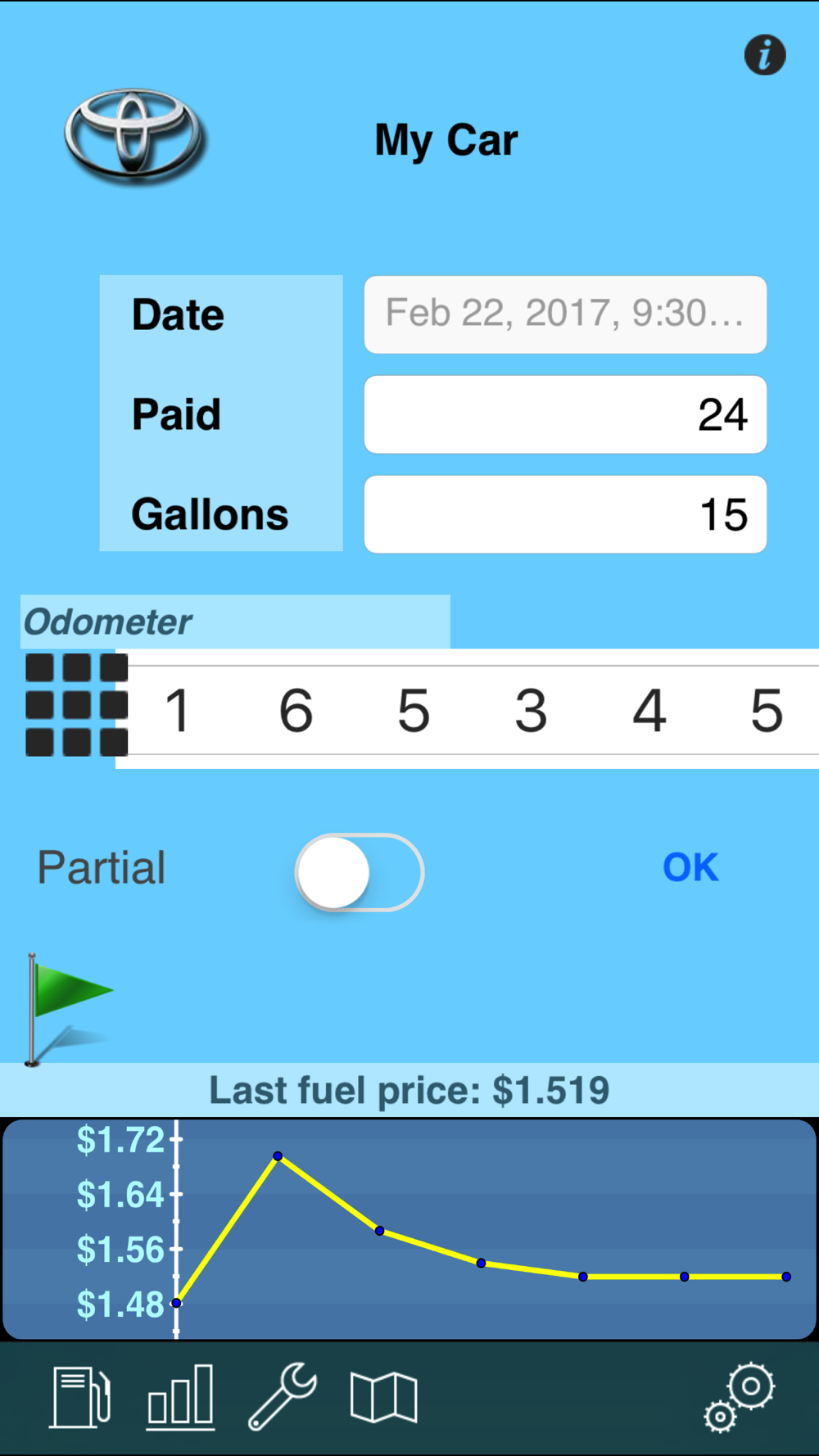Switch to the map tab
This screenshot has height=1456, width=819.
coord(384,1397)
